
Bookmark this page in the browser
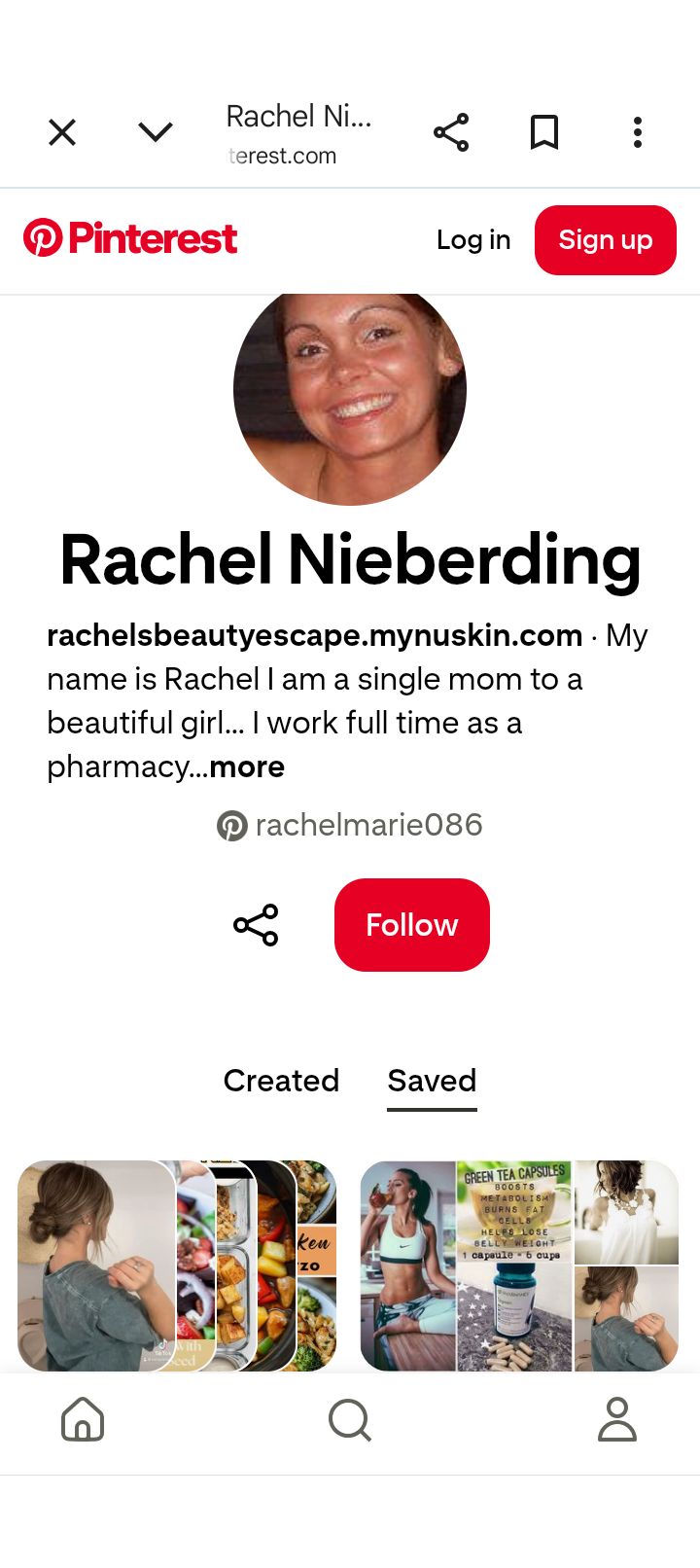tap(544, 132)
